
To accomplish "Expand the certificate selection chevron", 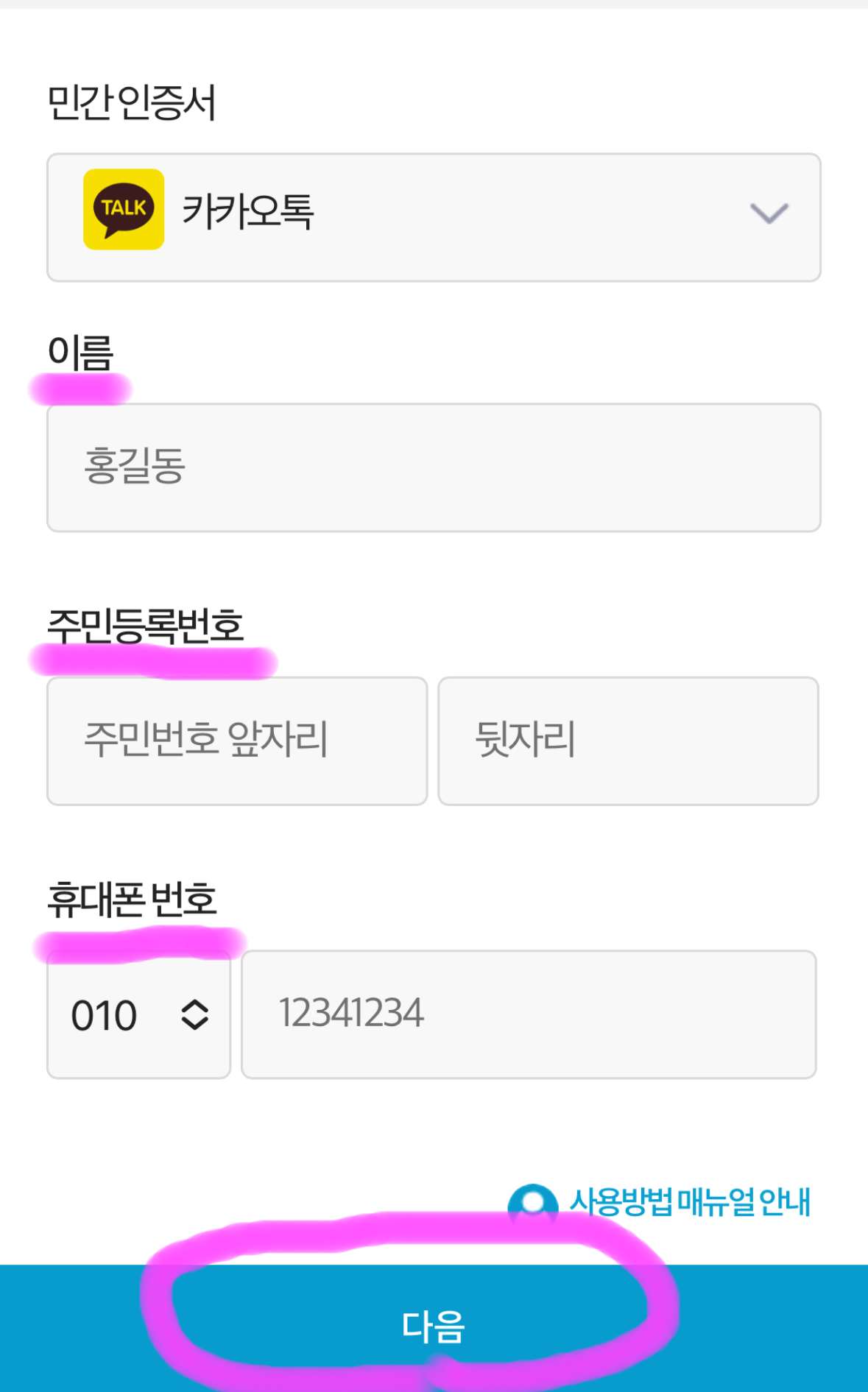I will (769, 213).
